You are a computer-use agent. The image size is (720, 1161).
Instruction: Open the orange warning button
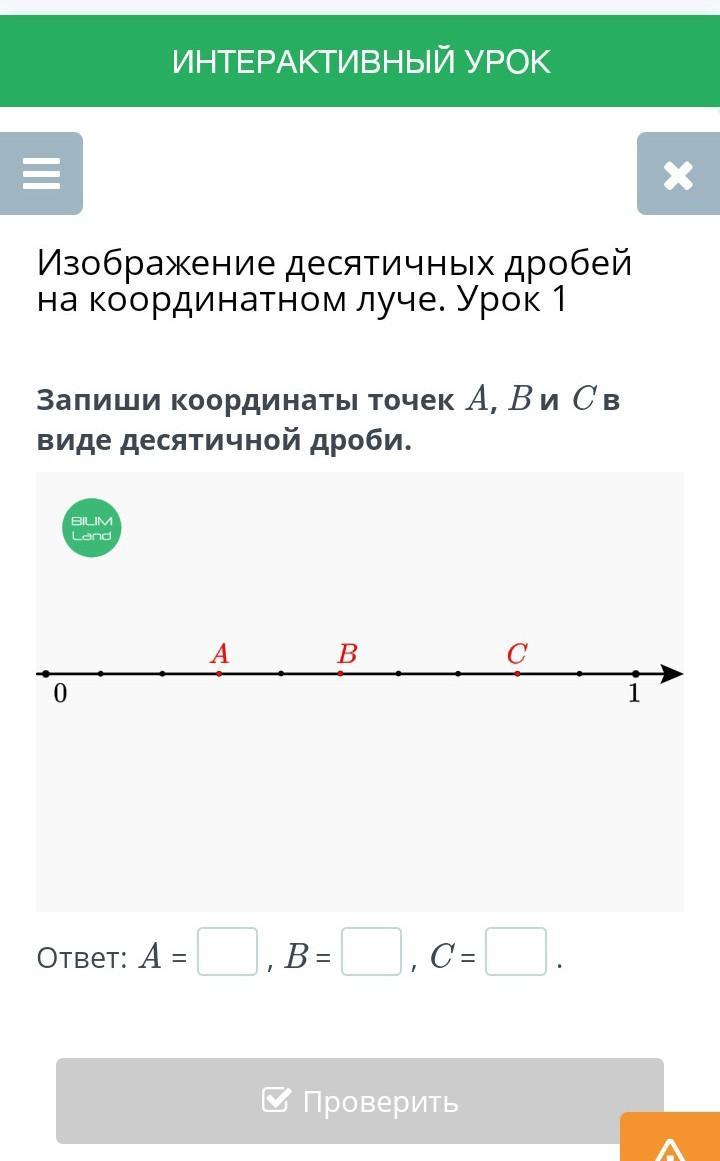click(x=670, y=1137)
